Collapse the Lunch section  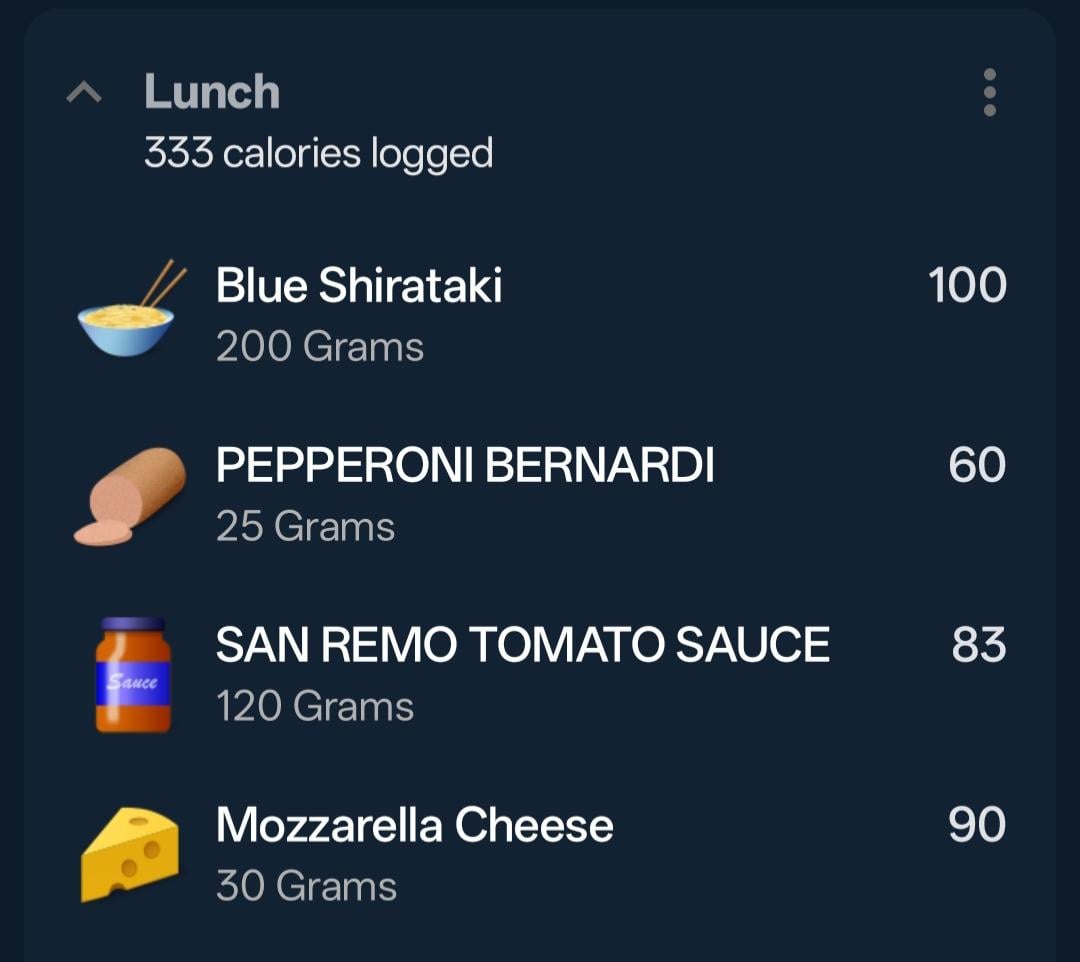(84, 93)
